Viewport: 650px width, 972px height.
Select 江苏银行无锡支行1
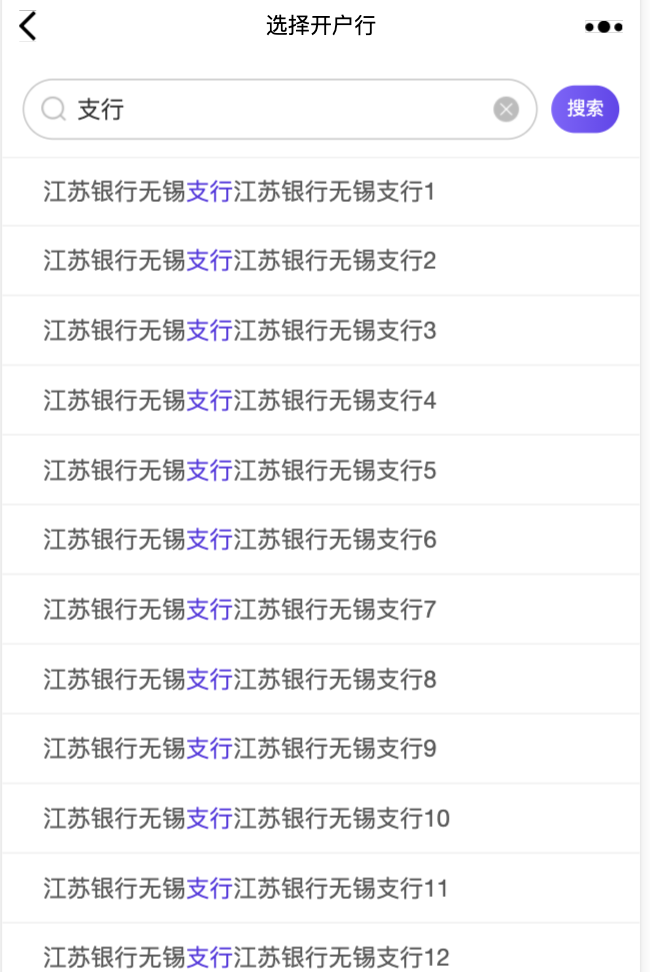(240, 191)
